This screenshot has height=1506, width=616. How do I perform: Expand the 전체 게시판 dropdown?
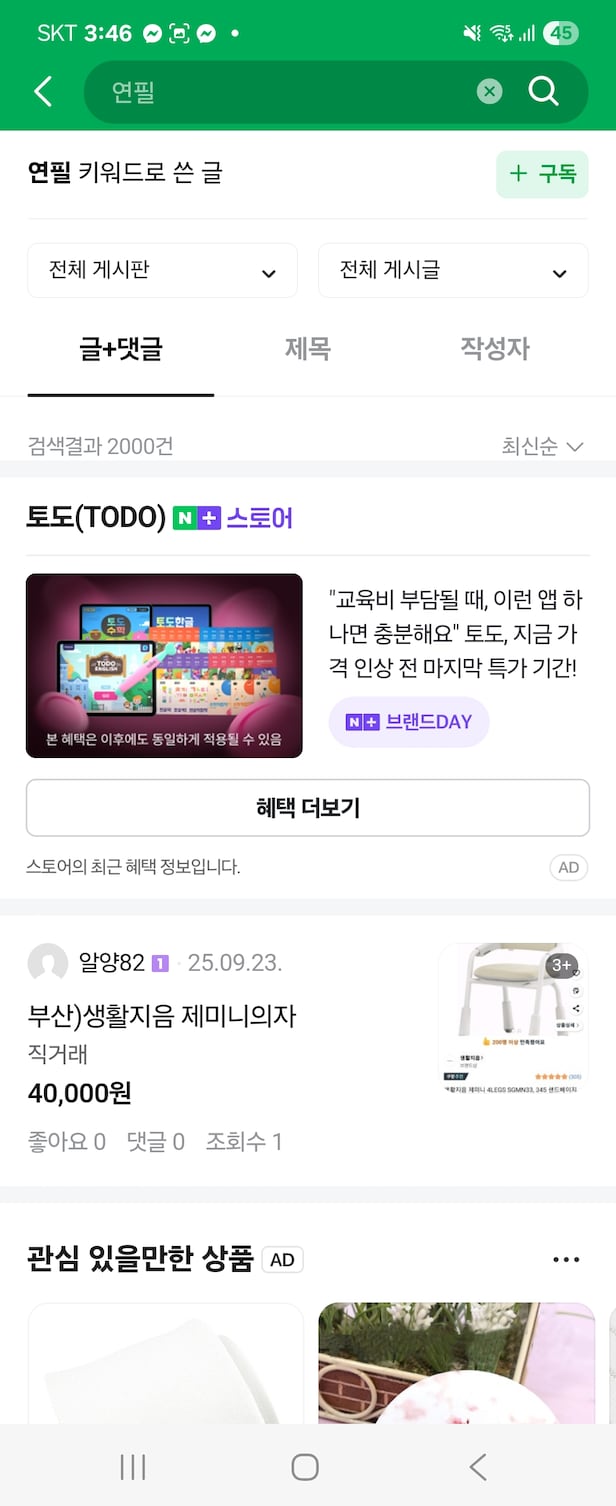point(162,271)
